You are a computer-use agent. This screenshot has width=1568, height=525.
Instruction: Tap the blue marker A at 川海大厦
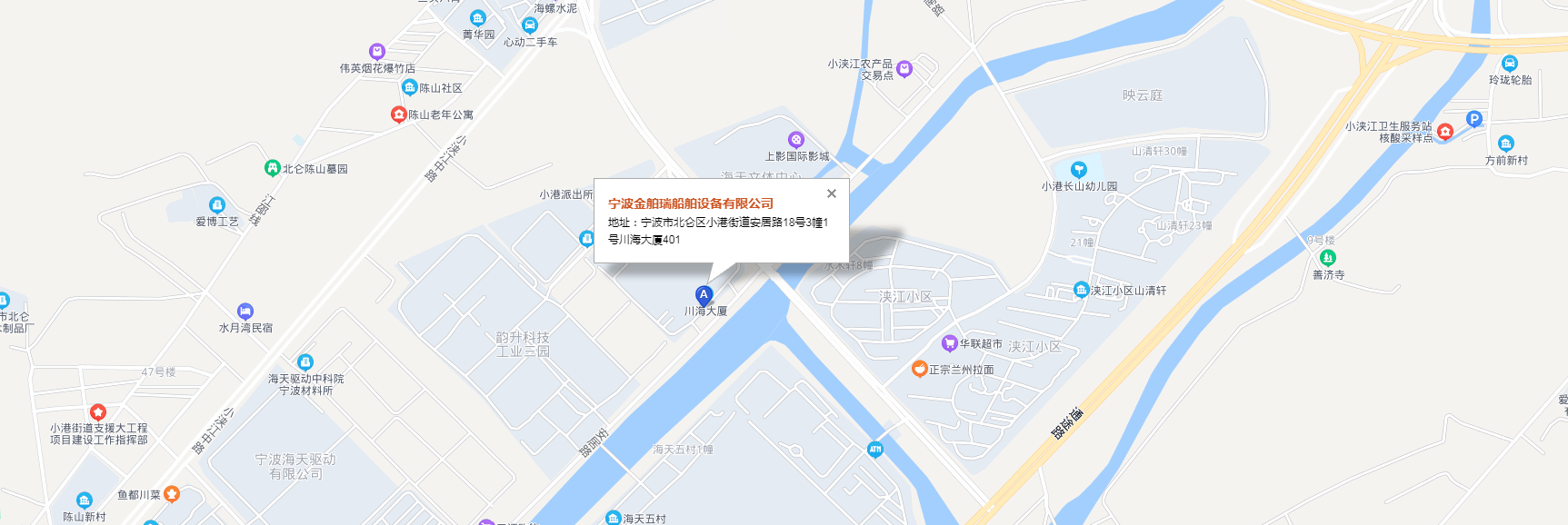704,295
